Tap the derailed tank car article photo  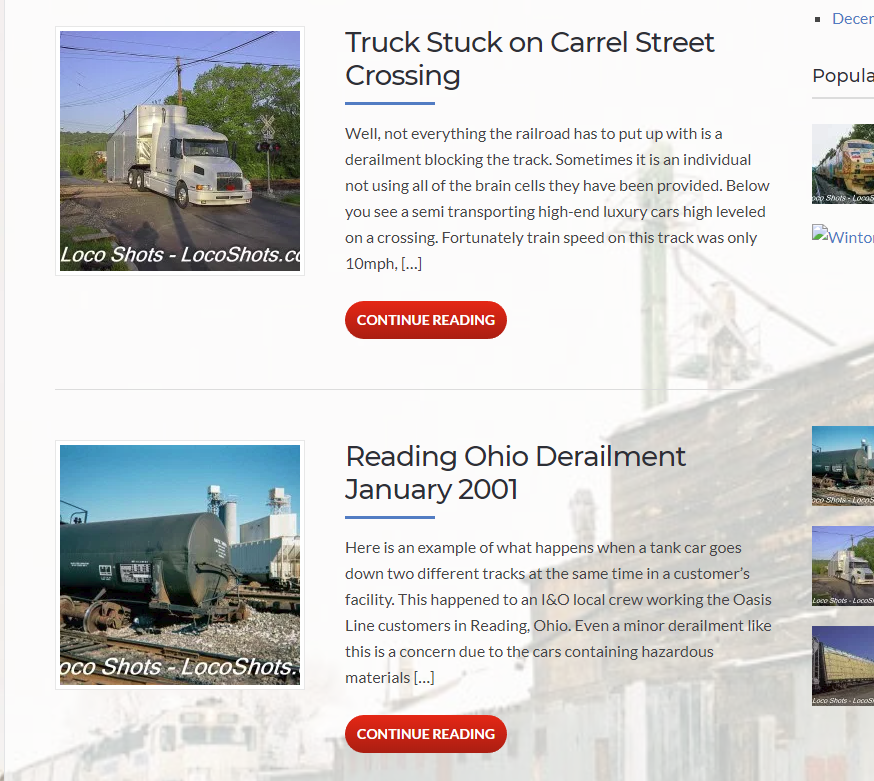click(x=180, y=565)
